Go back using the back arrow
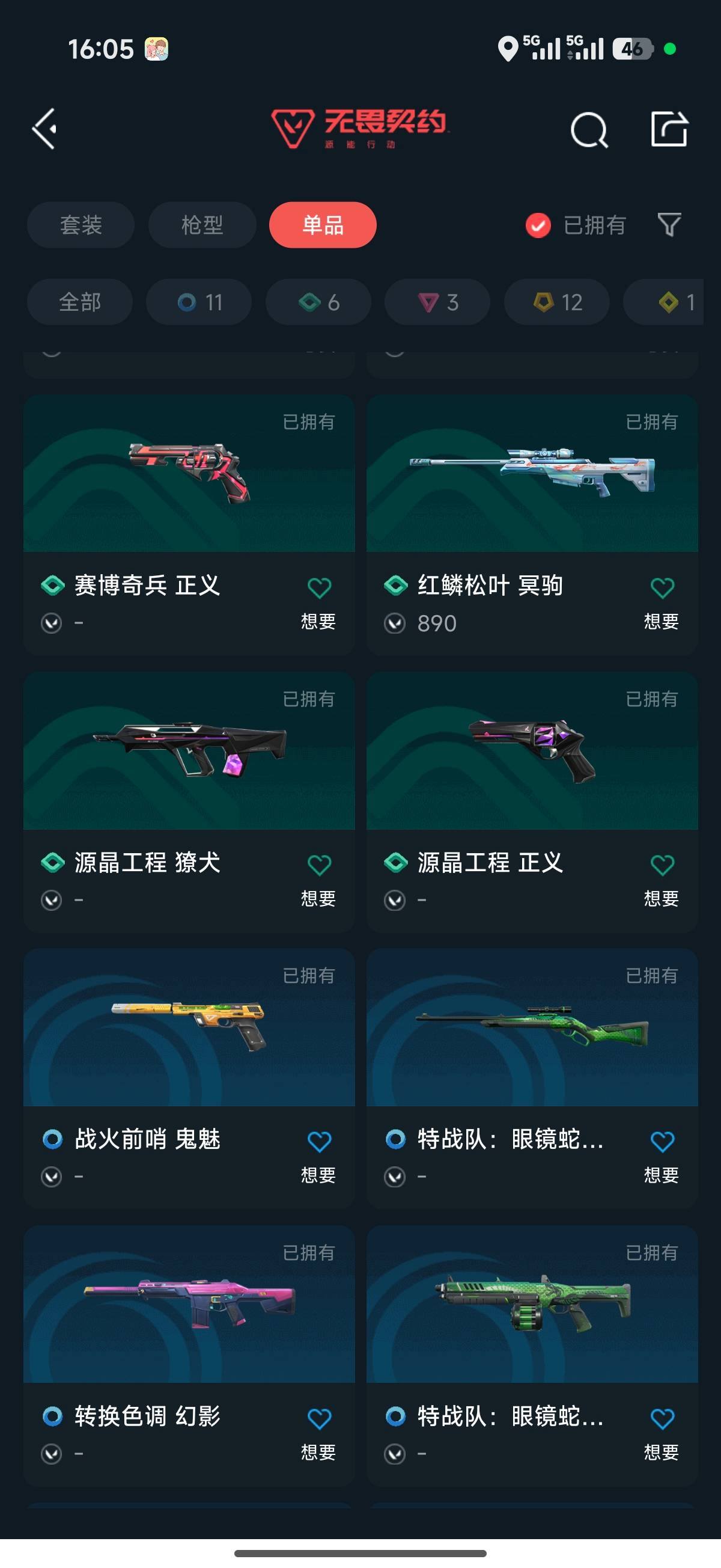 (44, 129)
